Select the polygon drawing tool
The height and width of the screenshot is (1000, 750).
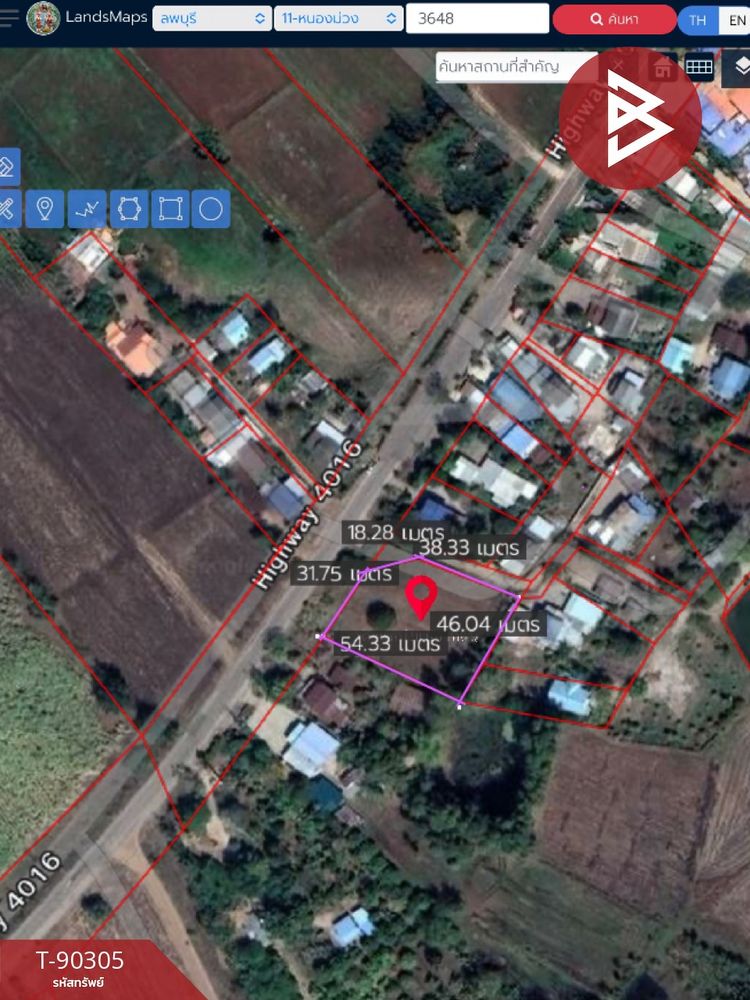(x=129, y=209)
